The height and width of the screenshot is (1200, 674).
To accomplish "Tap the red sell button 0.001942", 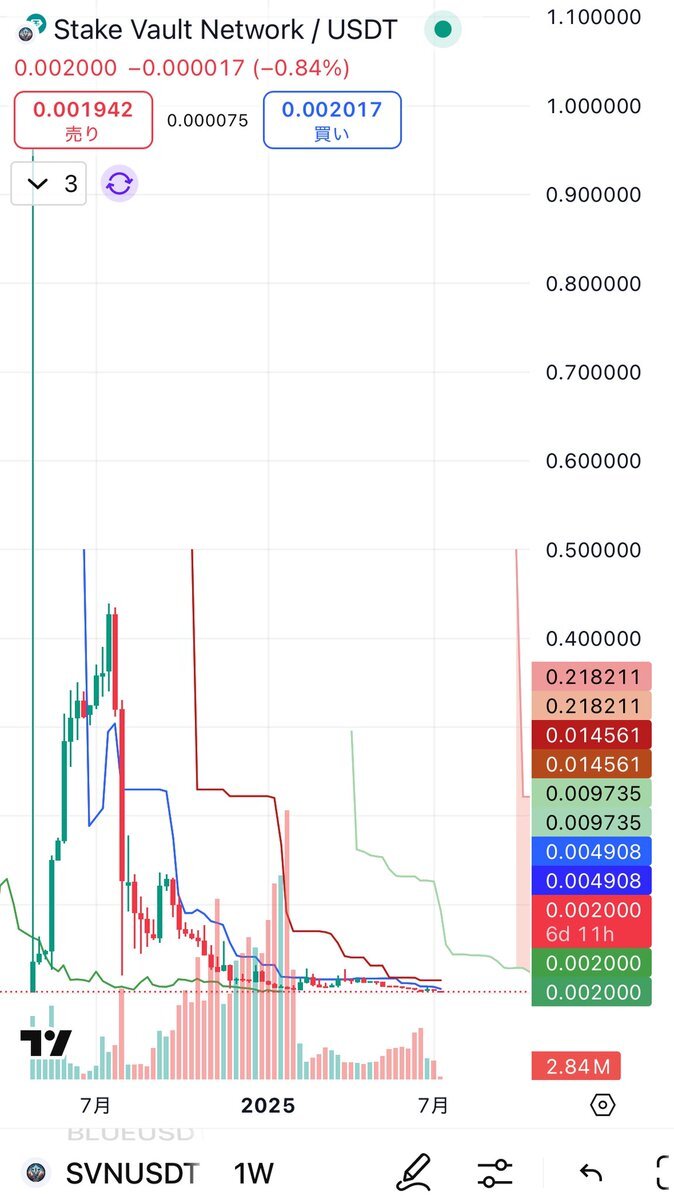I will 83,120.
